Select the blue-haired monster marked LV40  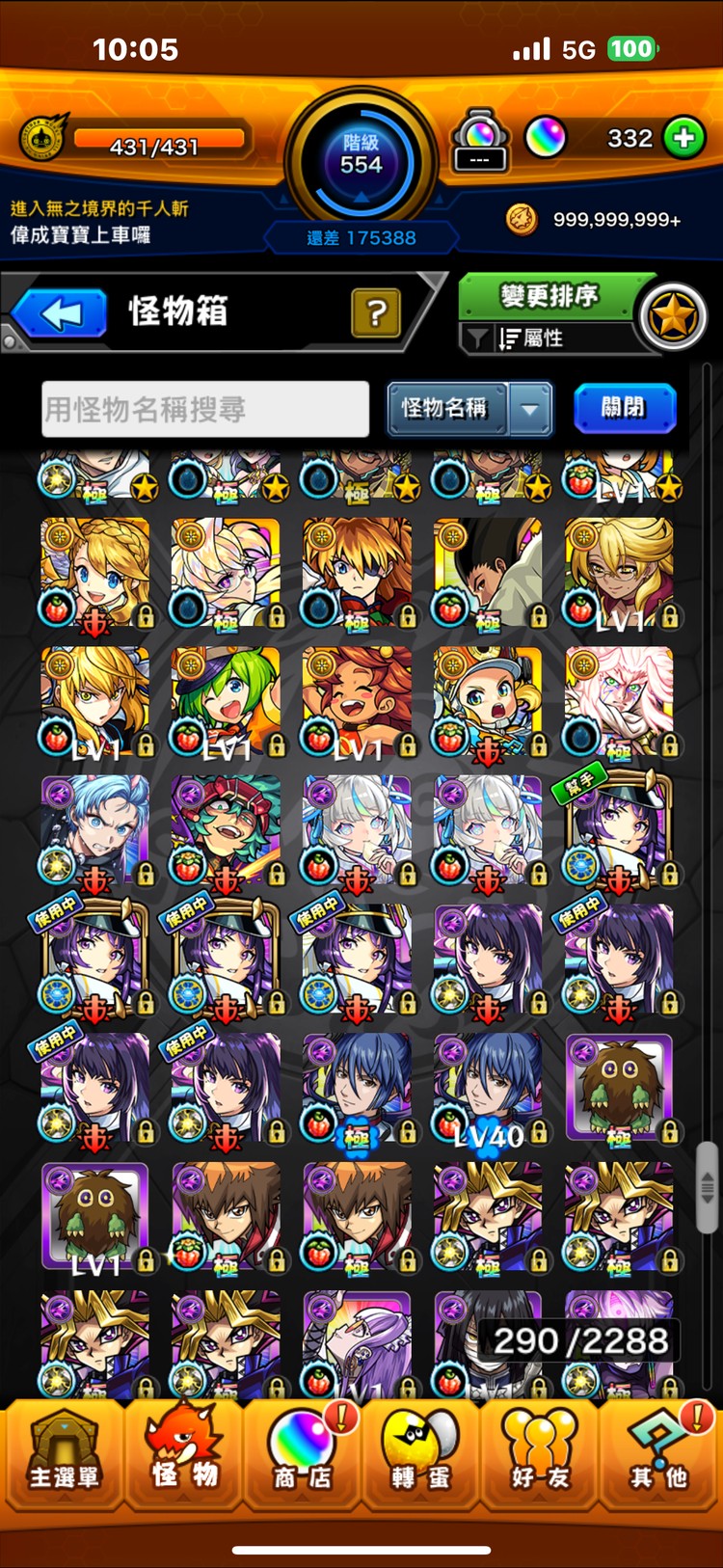tap(488, 1088)
